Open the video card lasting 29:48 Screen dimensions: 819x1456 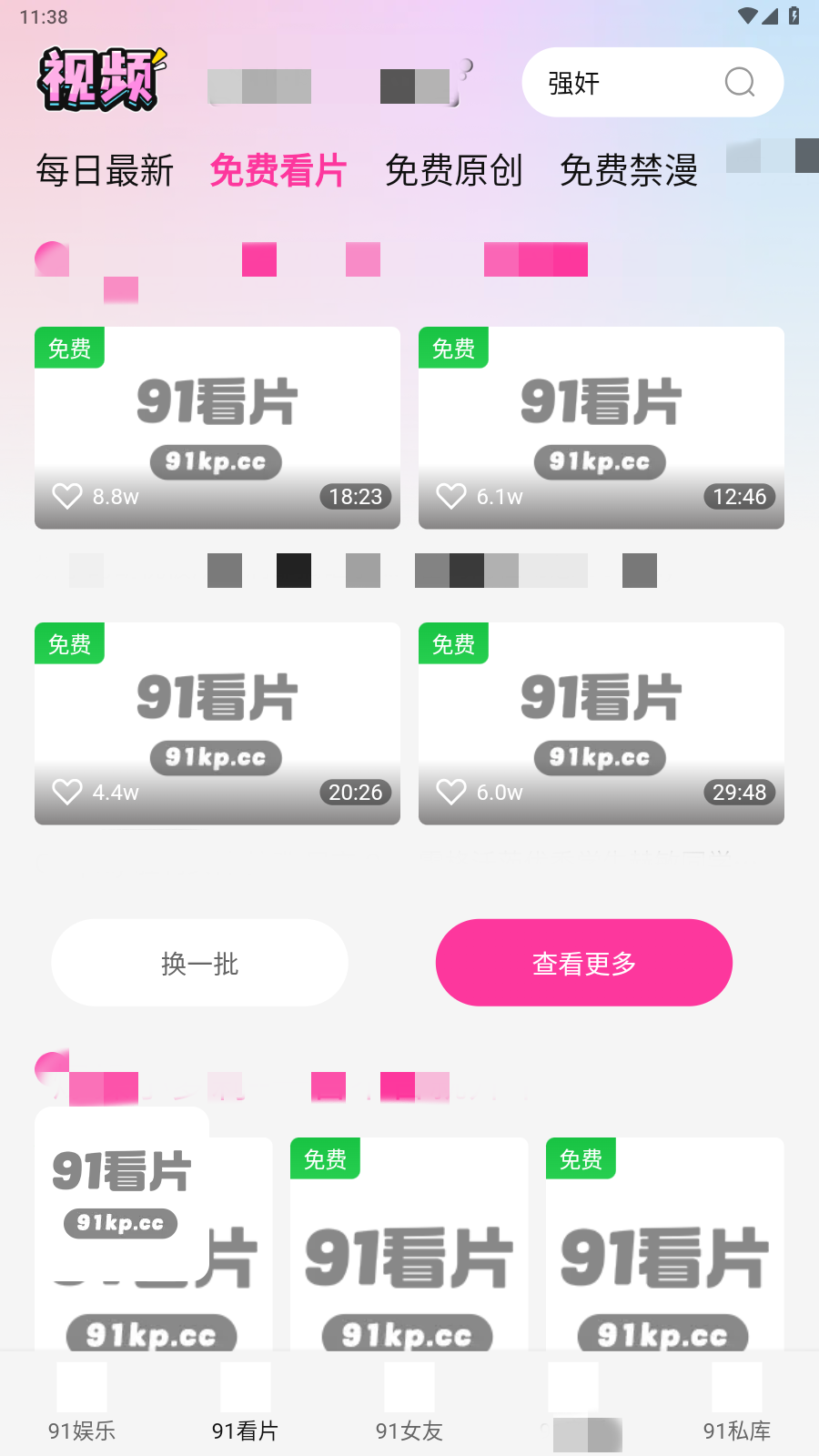coord(602,723)
